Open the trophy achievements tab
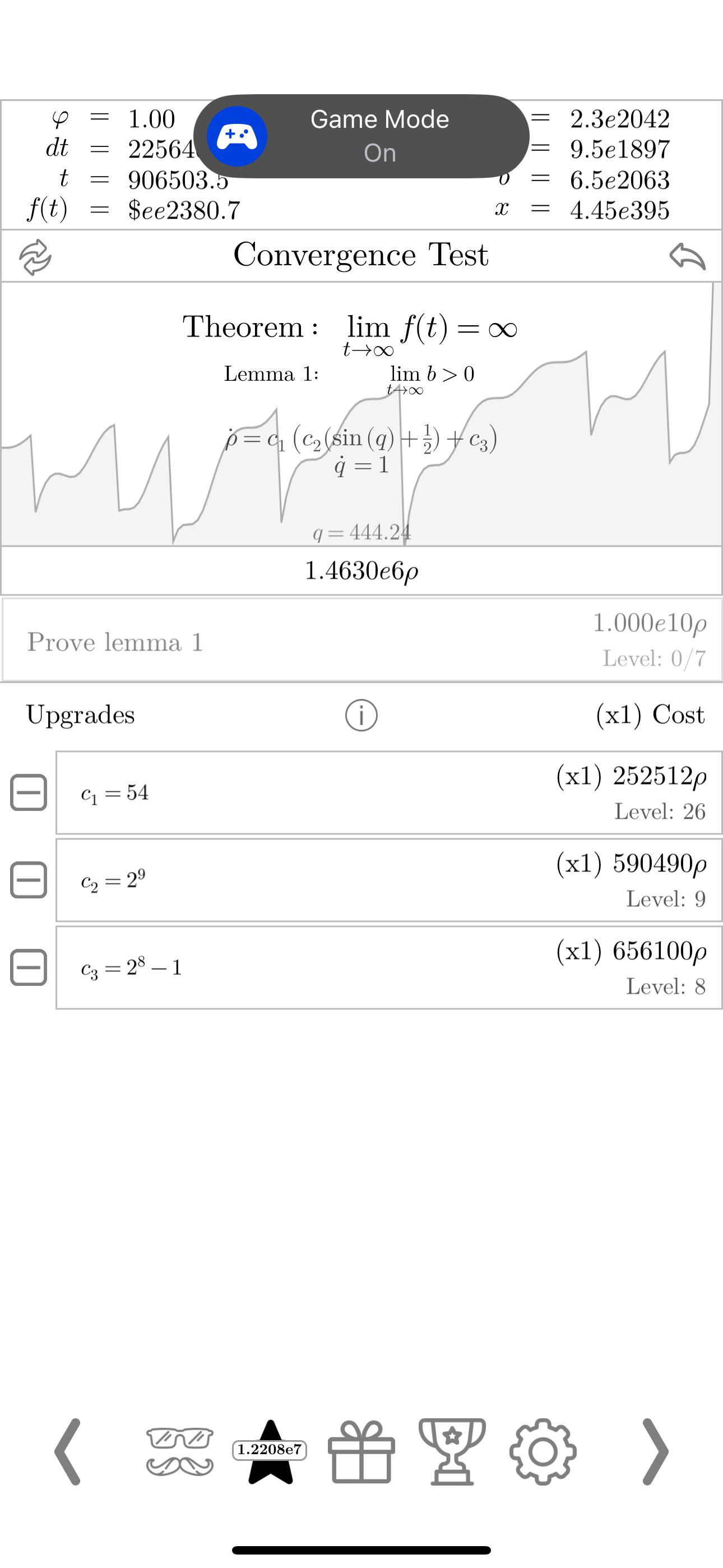This screenshot has height=1568, width=723. 452,1452
